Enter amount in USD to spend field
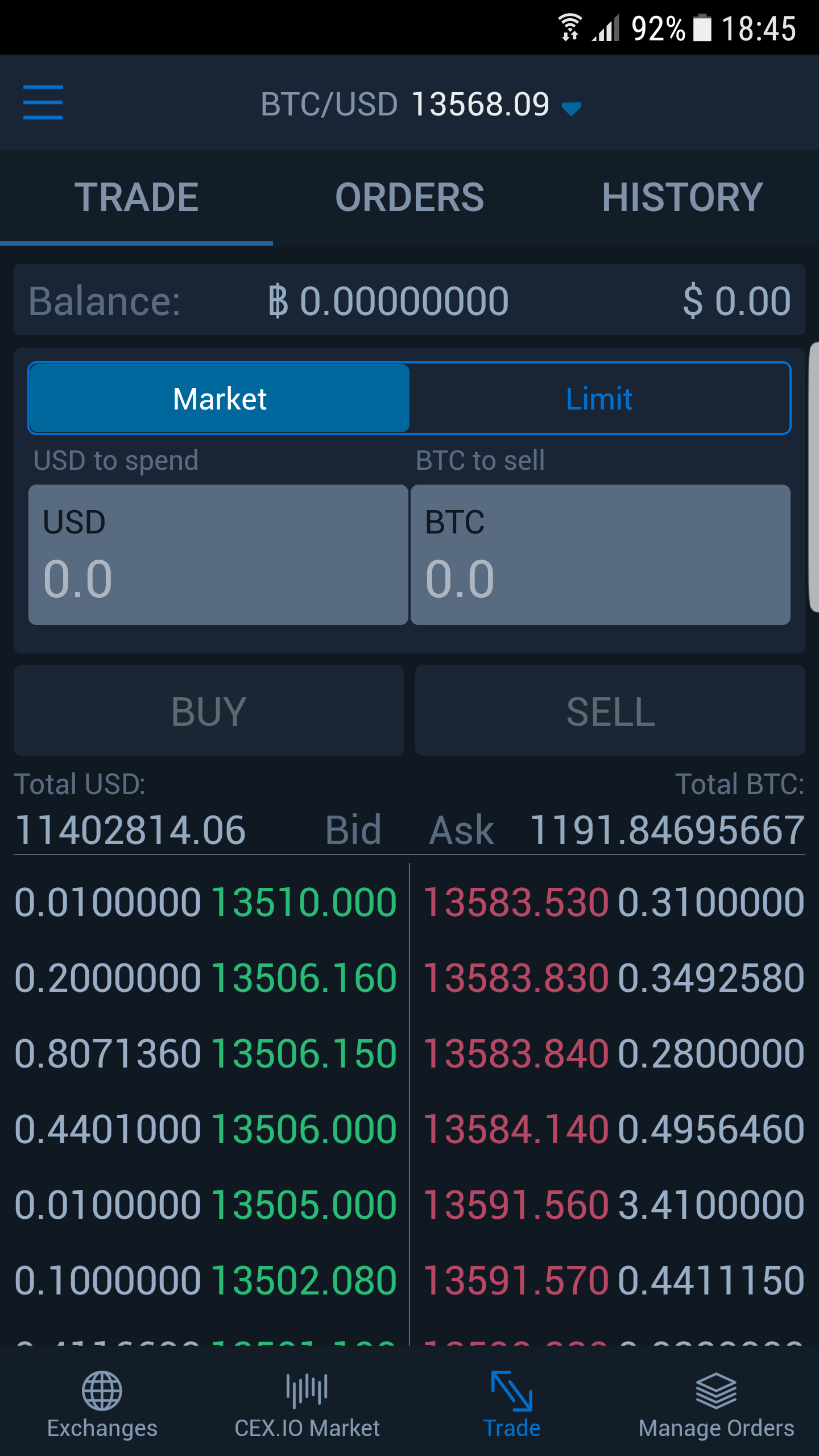819x1456 pixels. tap(218, 555)
